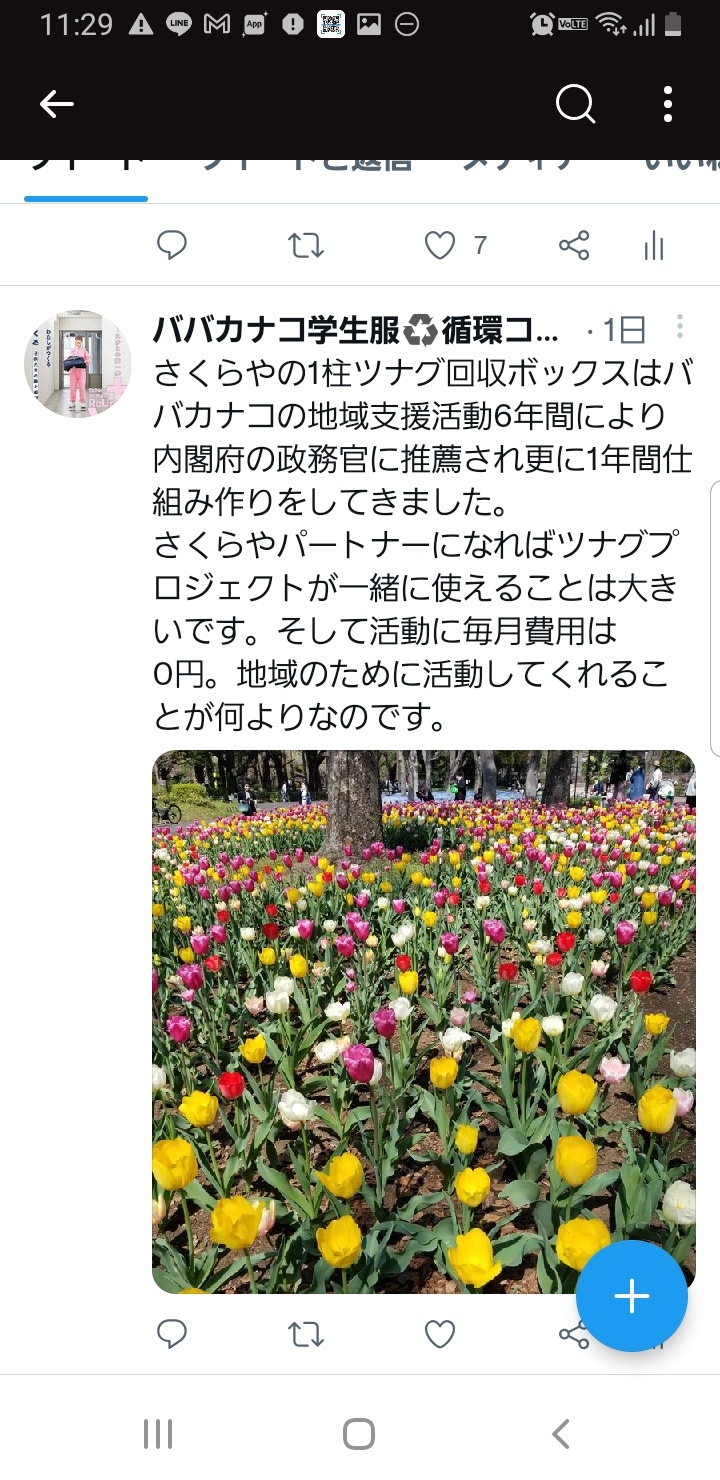Compose a new tweet with plus button
This screenshot has height=1480, width=720.
pyautogui.click(x=632, y=1297)
